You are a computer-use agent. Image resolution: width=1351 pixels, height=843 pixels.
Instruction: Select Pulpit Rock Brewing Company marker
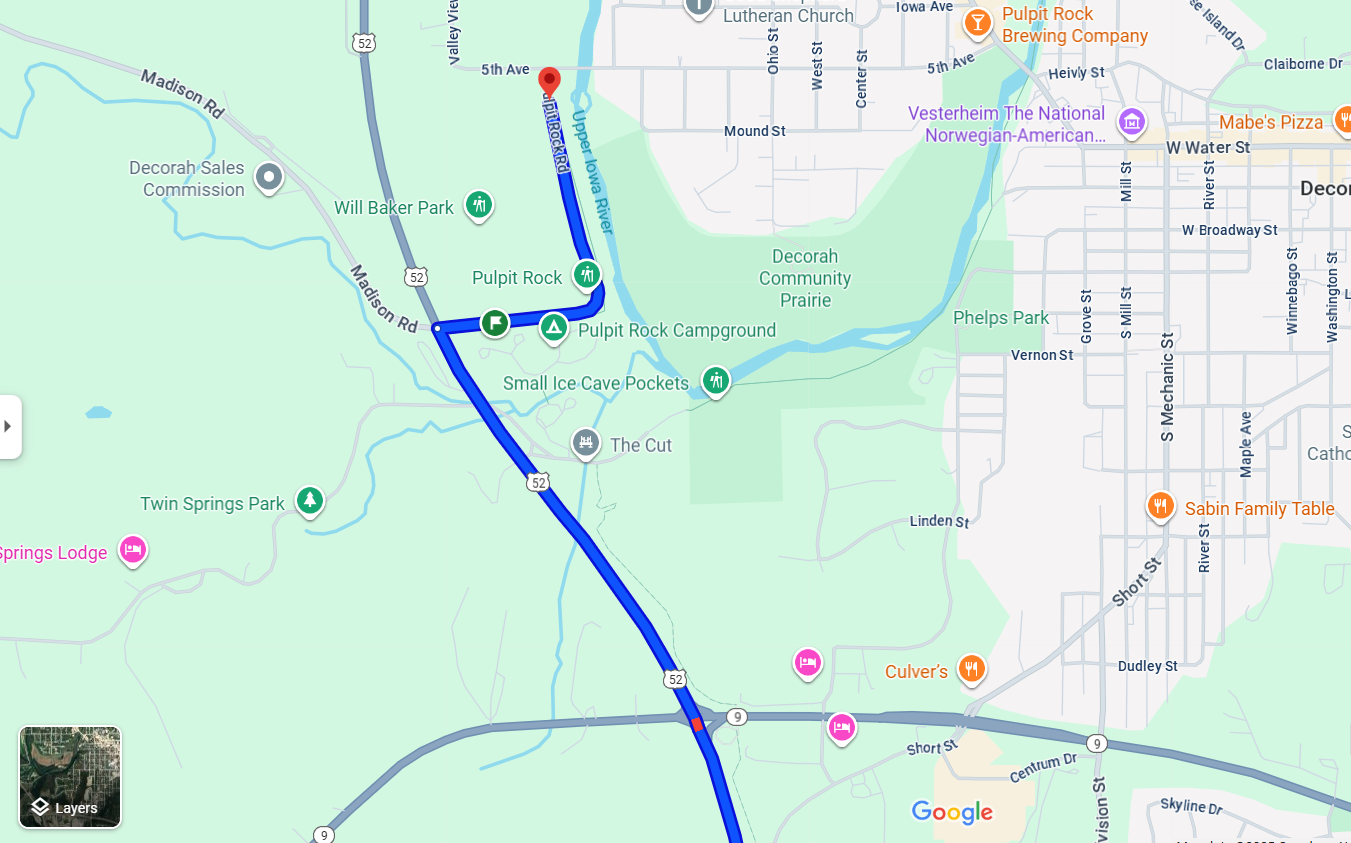(x=977, y=21)
